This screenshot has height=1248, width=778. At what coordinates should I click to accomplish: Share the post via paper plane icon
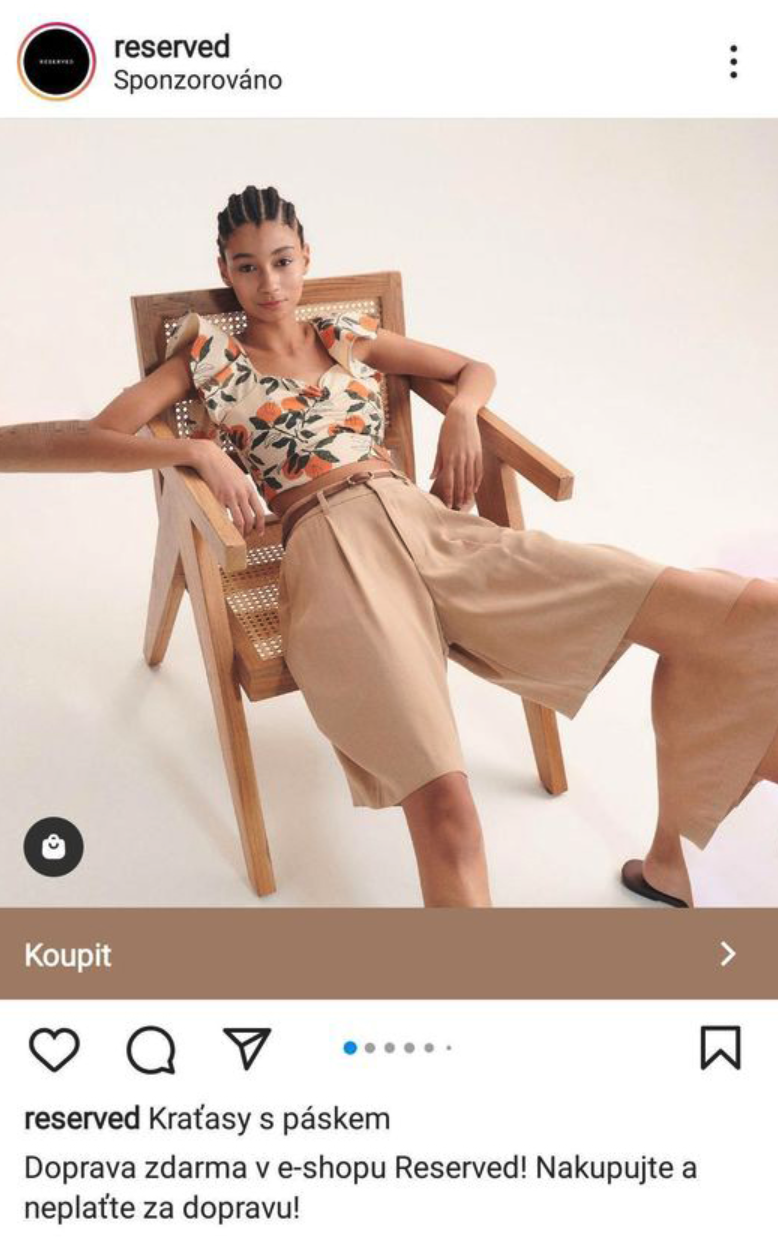247,1048
